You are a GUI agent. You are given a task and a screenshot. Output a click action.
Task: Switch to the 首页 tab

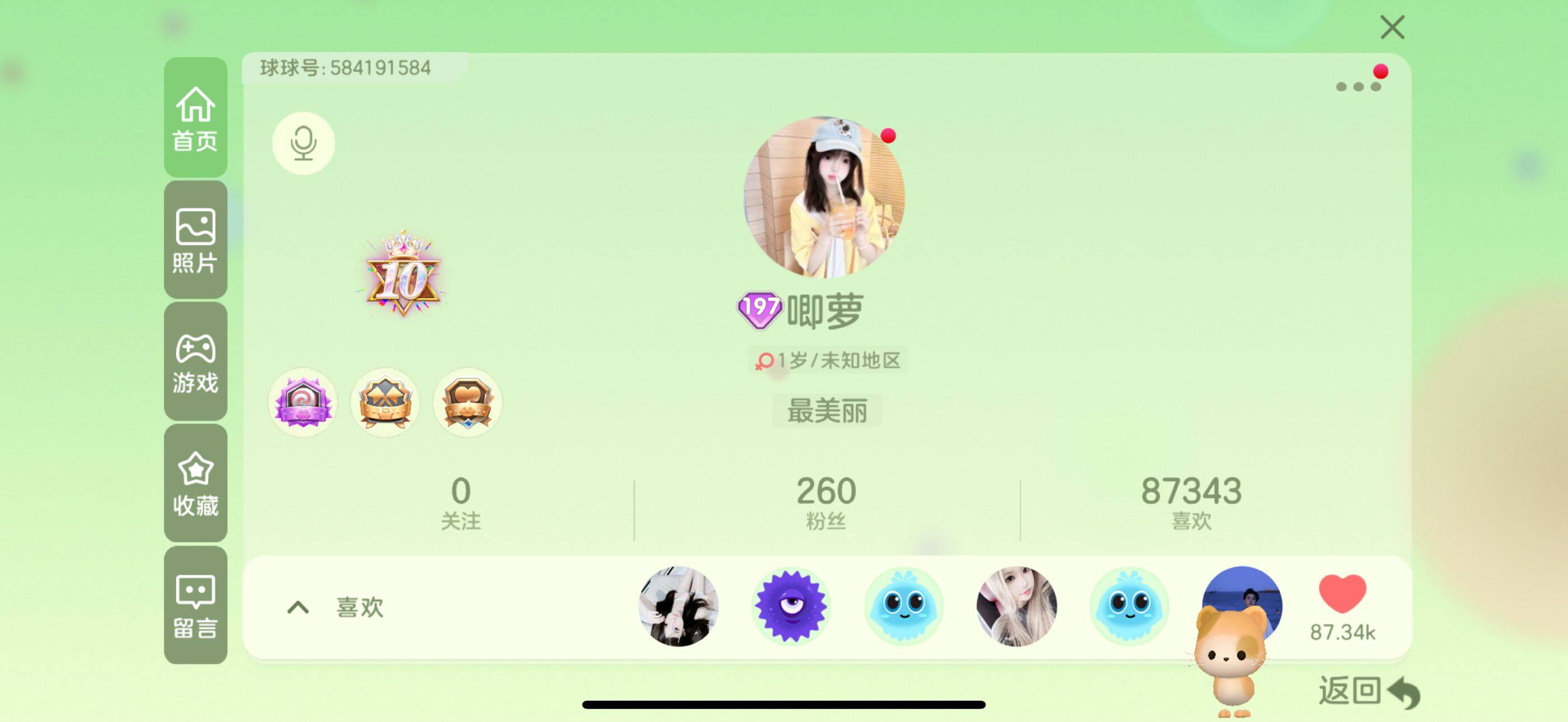tap(195, 118)
